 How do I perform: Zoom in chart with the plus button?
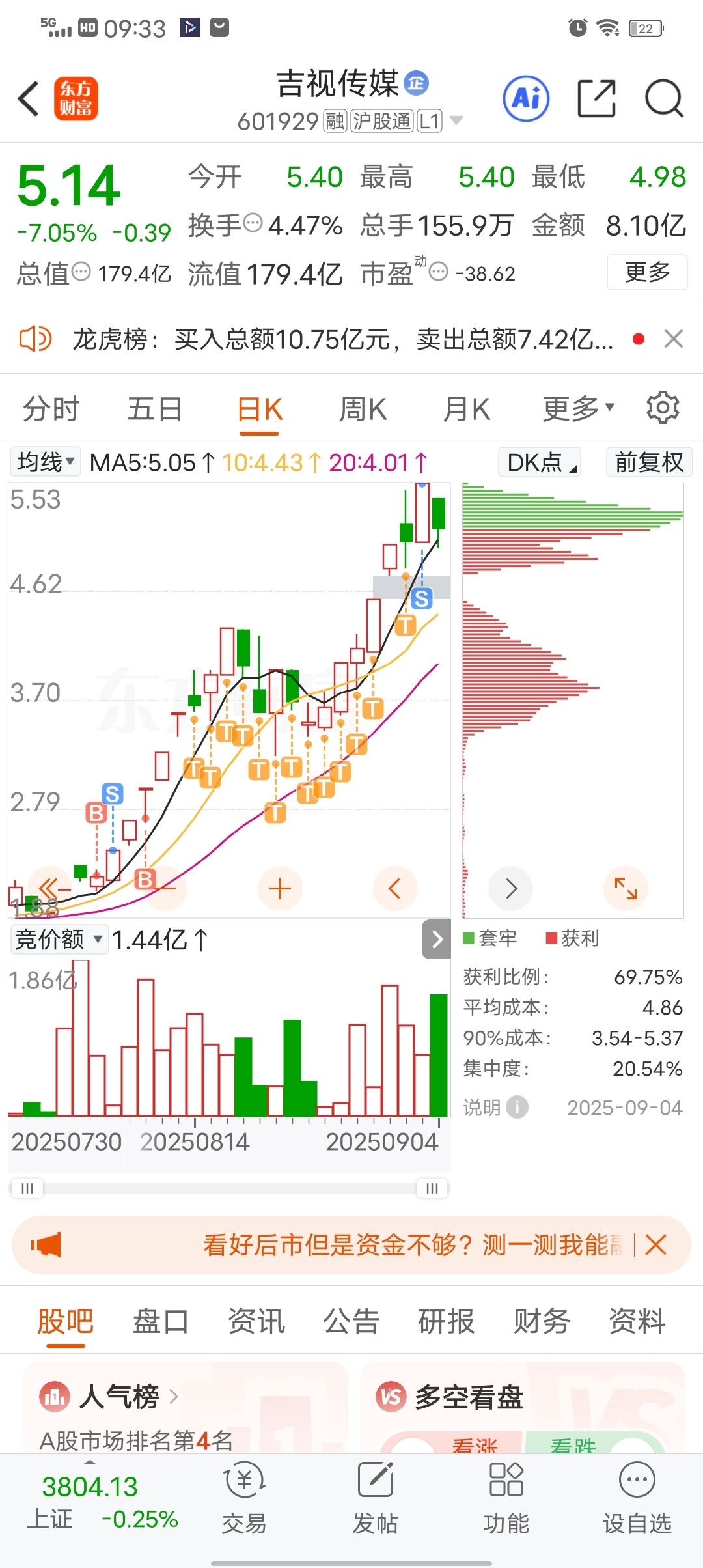coord(280,888)
